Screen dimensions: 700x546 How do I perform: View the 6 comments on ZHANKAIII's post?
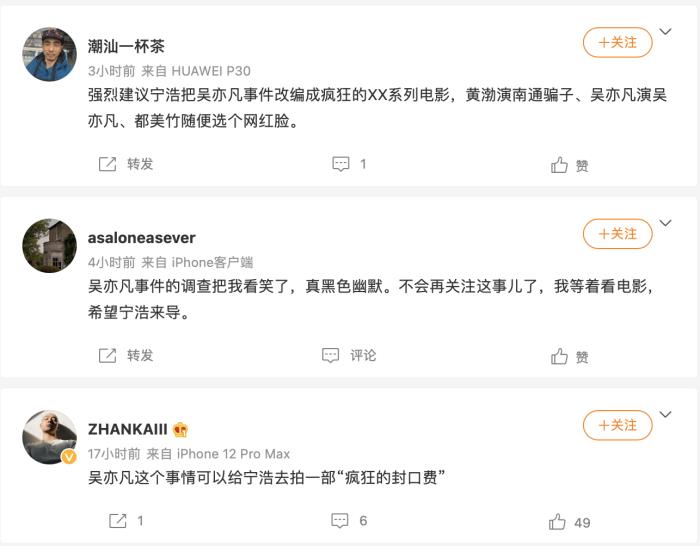coord(349,521)
